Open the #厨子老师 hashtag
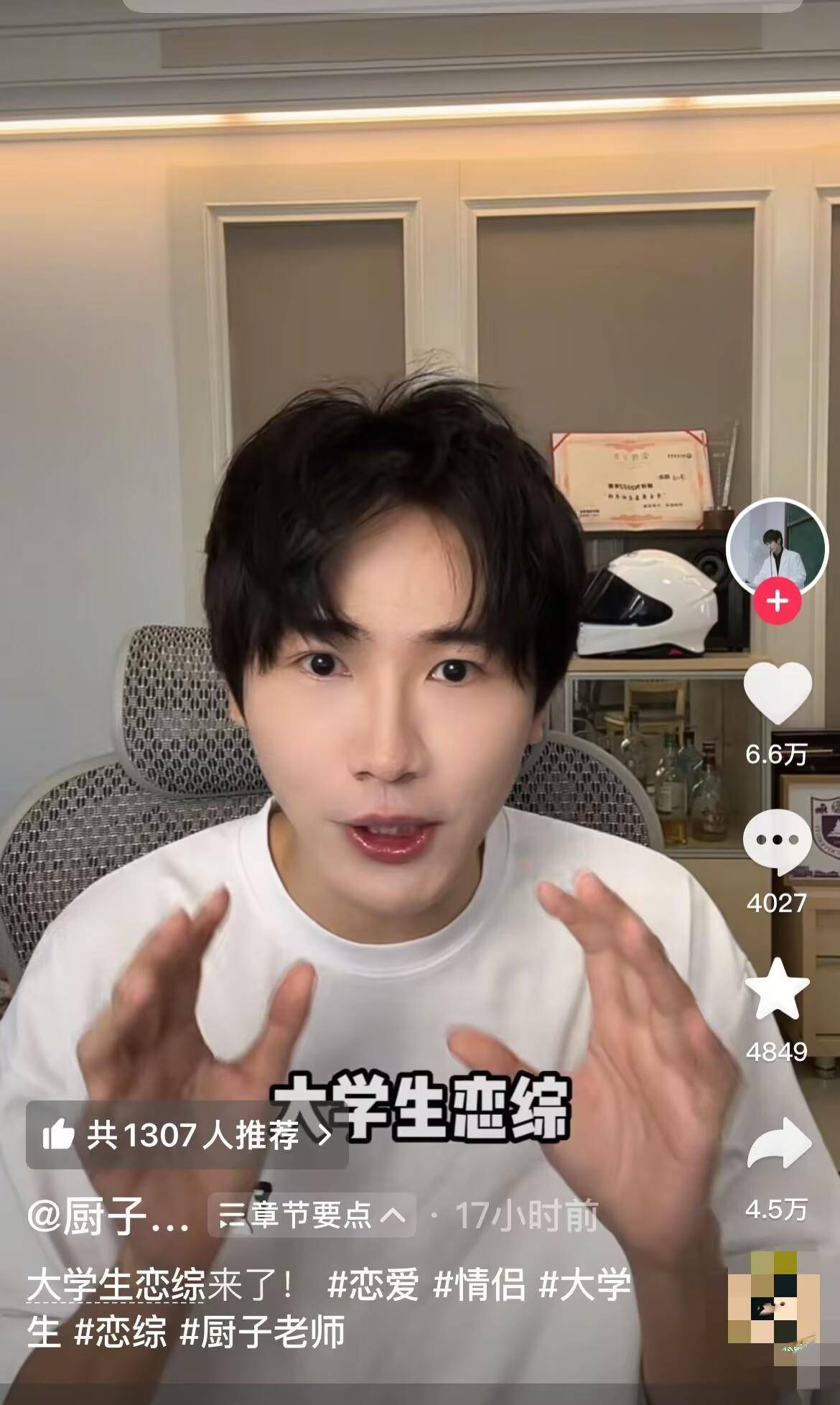Screen dimensions: 840x1405 (x=262, y=1332)
